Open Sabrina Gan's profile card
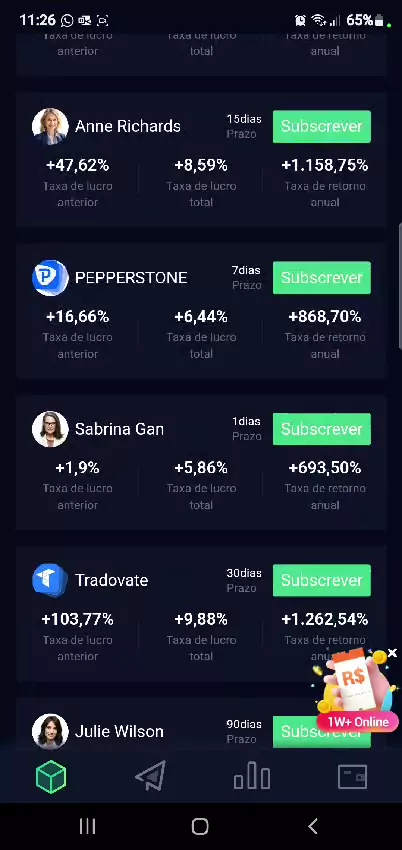This screenshot has height=850, width=402. tap(200, 462)
